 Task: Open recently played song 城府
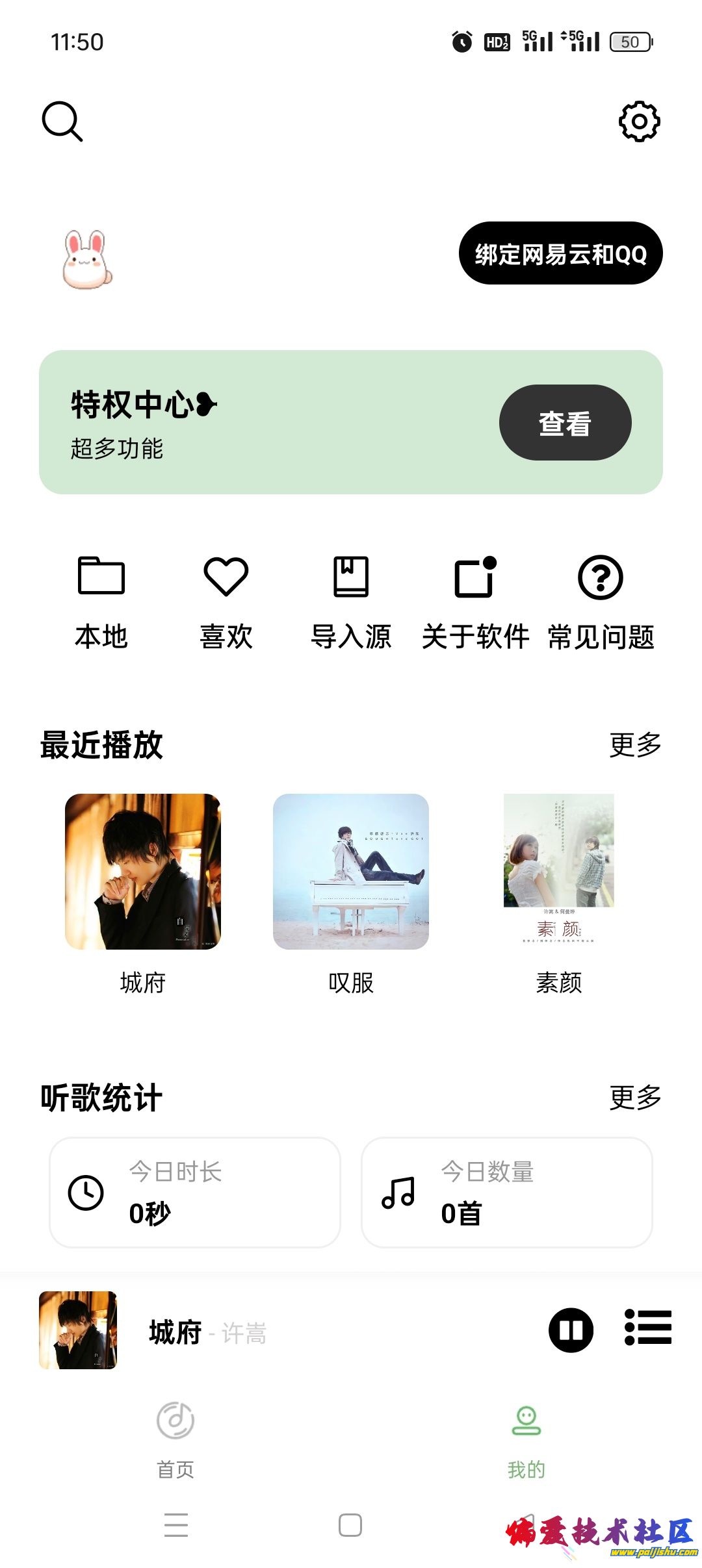pyautogui.click(x=143, y=872)
